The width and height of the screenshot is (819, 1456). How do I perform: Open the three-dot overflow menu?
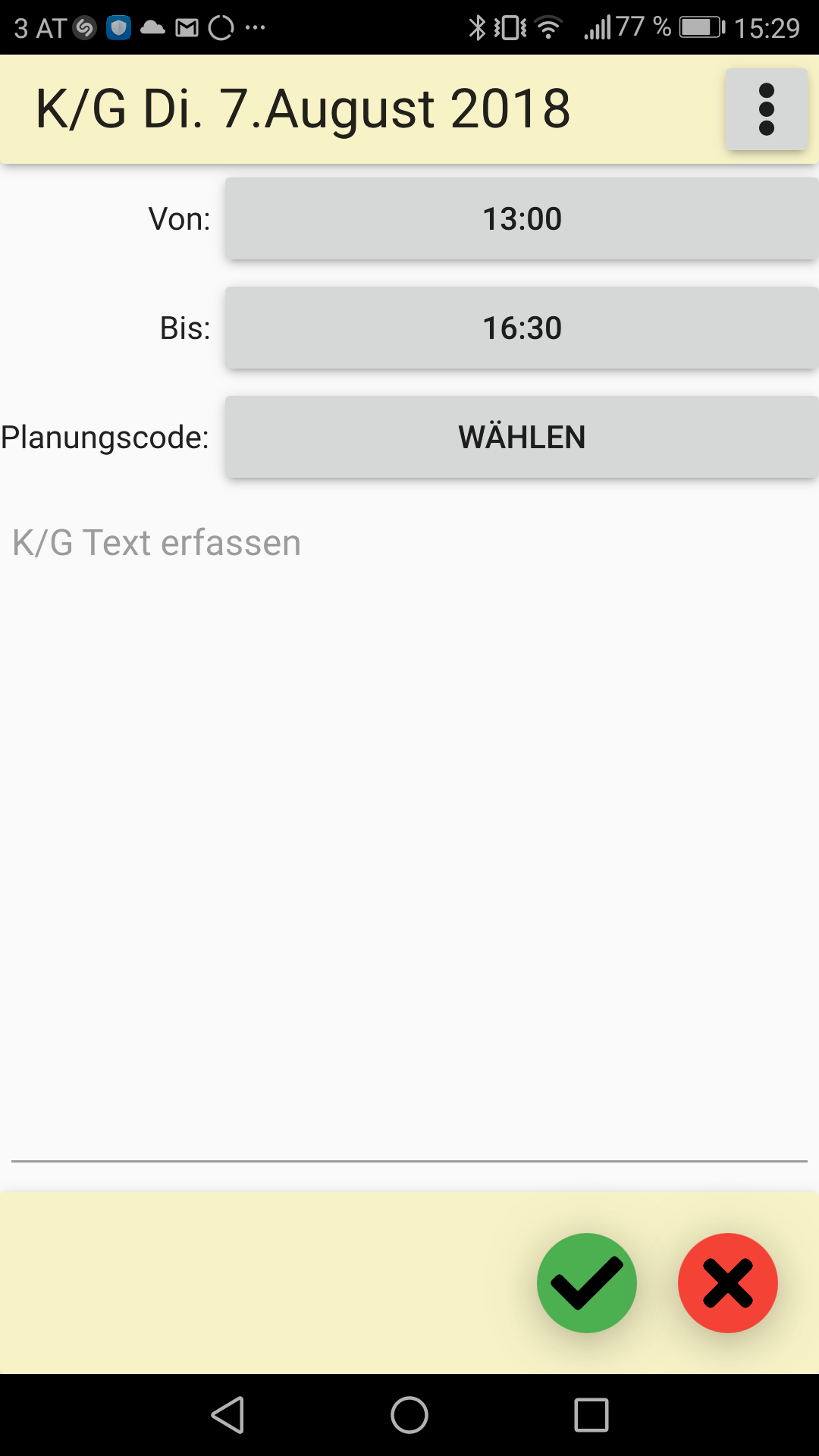coord(766,109)
